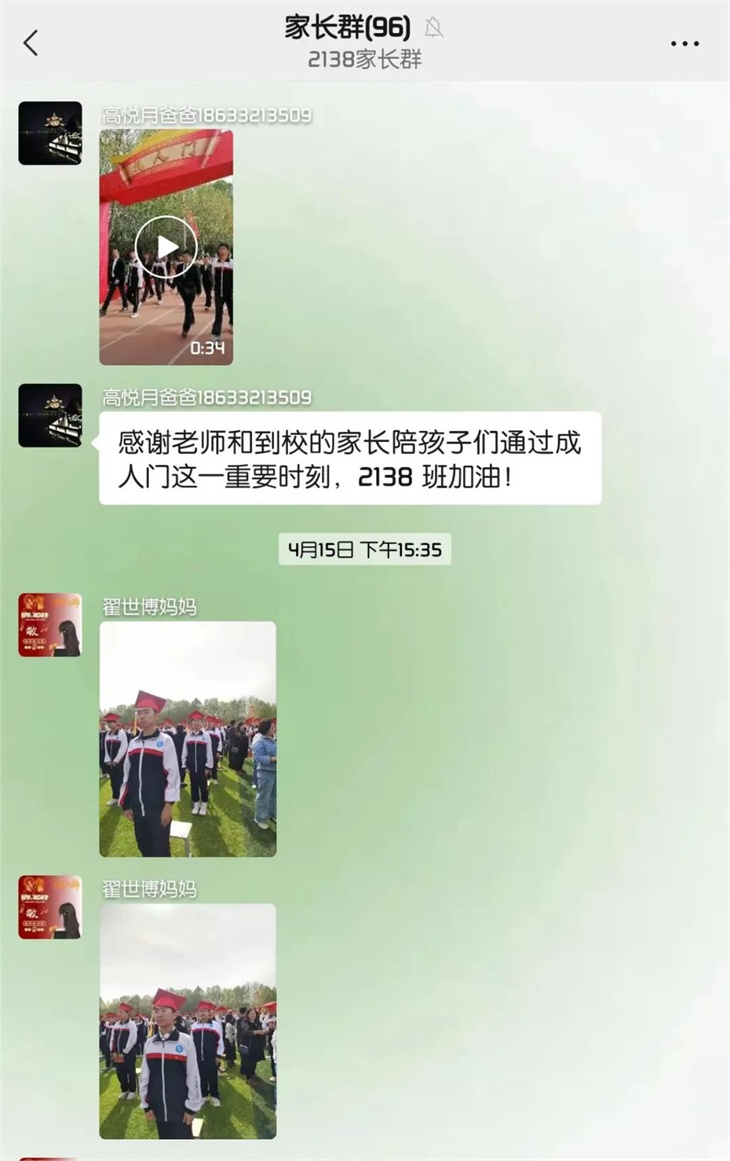Open 翟世博妈妈's avatar beside her first photo
This screenshot has height=1161, width=730.
[50, 625]
